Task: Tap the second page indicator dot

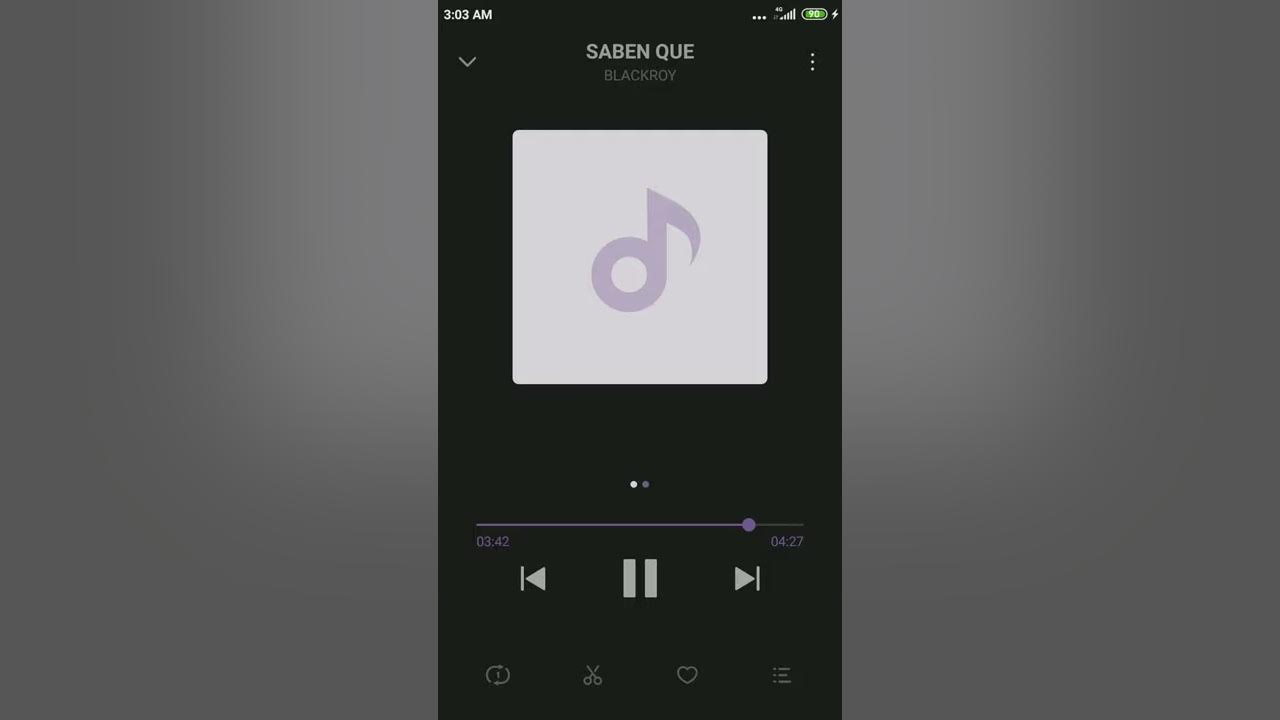Action: pos(646,484)
